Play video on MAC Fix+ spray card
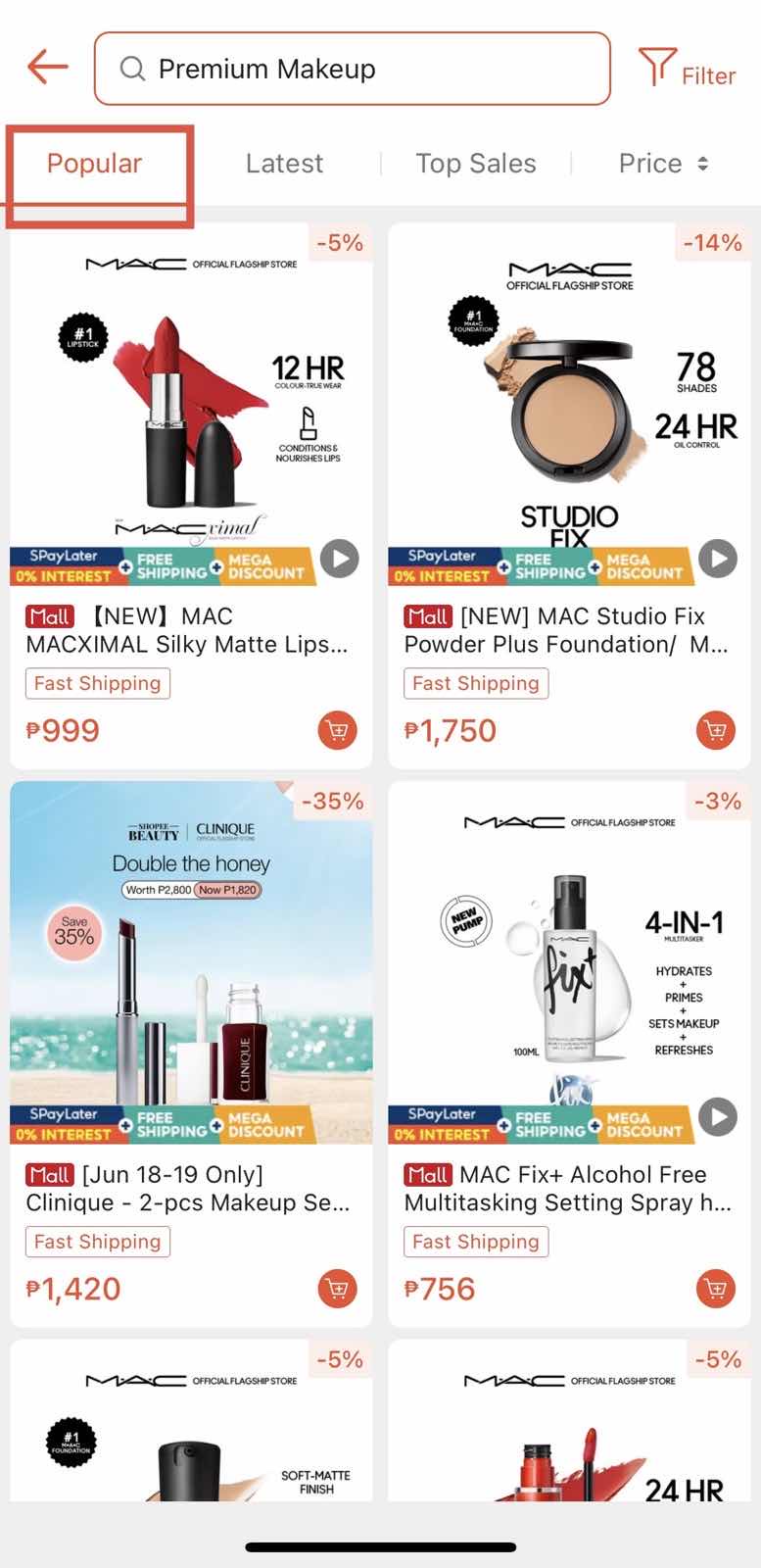The width and height of the screenshot is (761, 1568). (x=718, y=1116)
